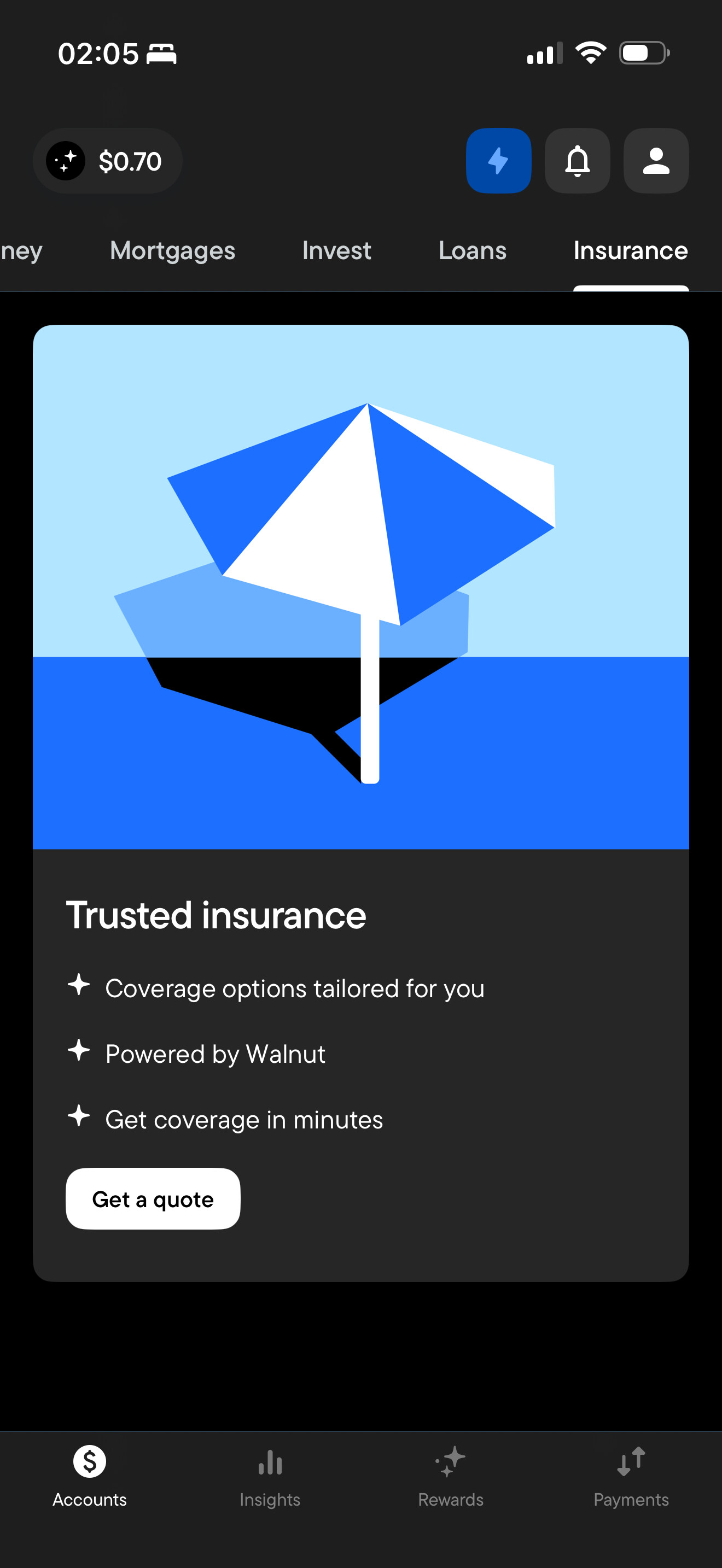Viewport: 722px width, 1568px height.
Task: Open the Rewards tab
Action: pyautogui.click(x=451, y=1476)
